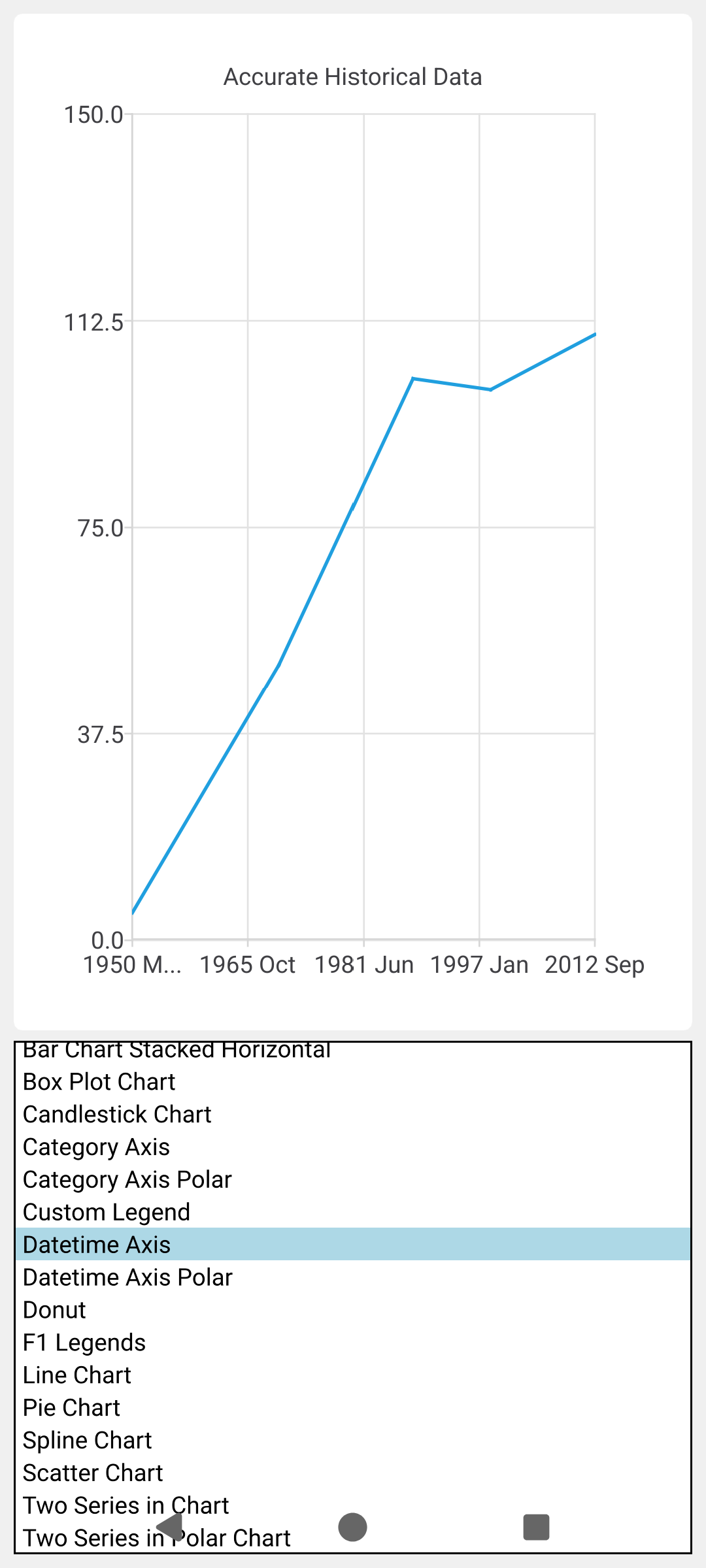Open Bar Chart Stacked Horizontal
The width and height of the screenshot is (706, 1568).
176,1051
